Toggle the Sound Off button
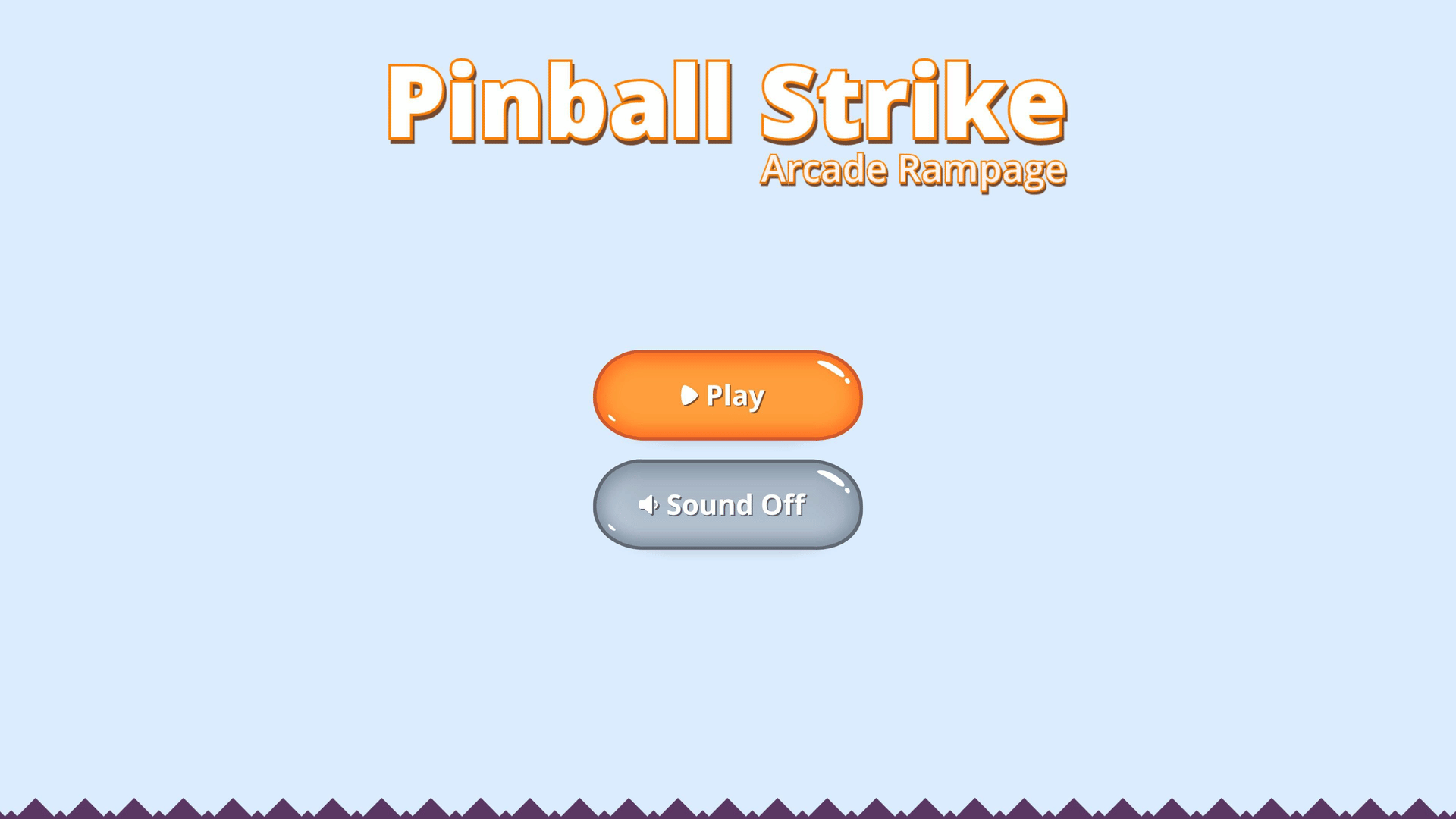1456x819 pixels. (728, 504)
